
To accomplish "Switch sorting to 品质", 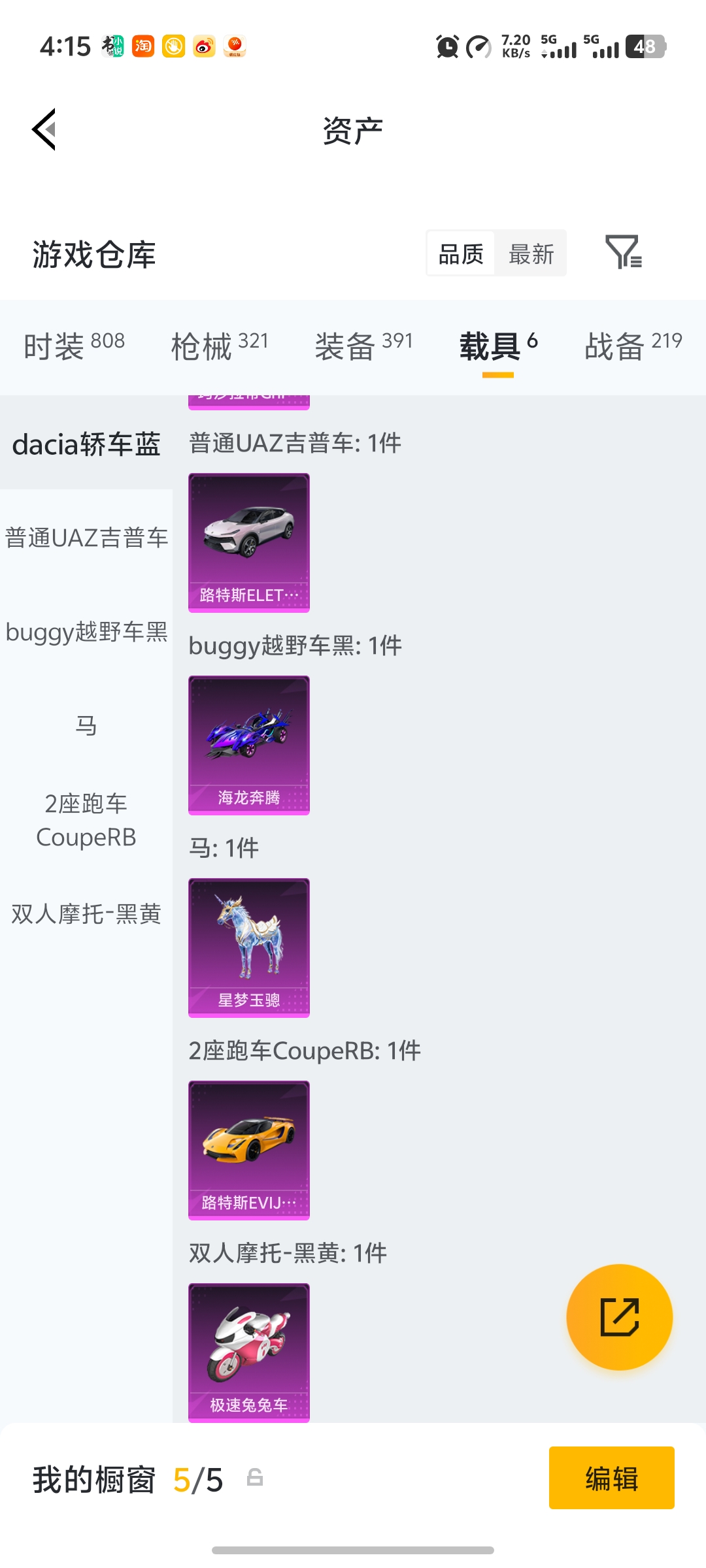I will [x=461, y=253].
